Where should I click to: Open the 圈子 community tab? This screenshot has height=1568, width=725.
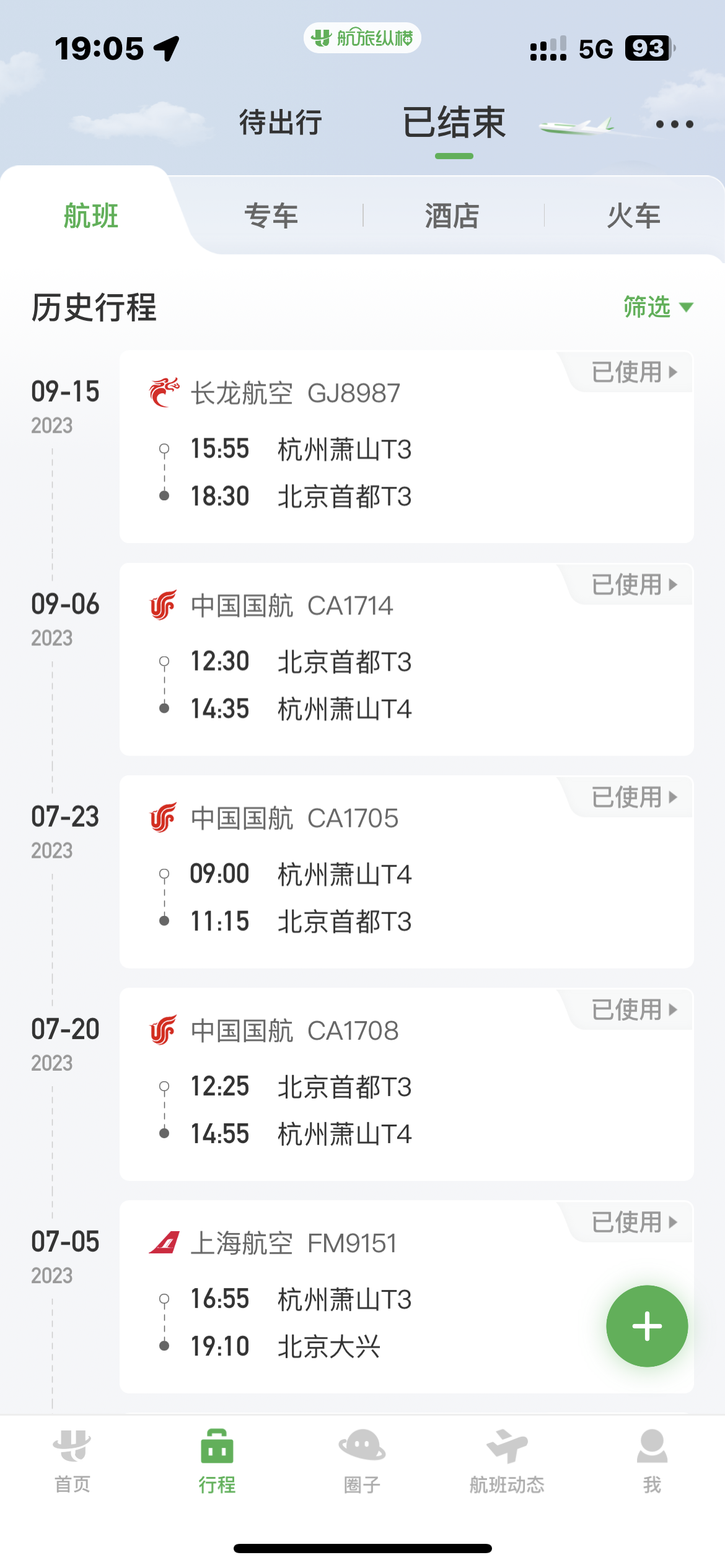(362, 1460)
